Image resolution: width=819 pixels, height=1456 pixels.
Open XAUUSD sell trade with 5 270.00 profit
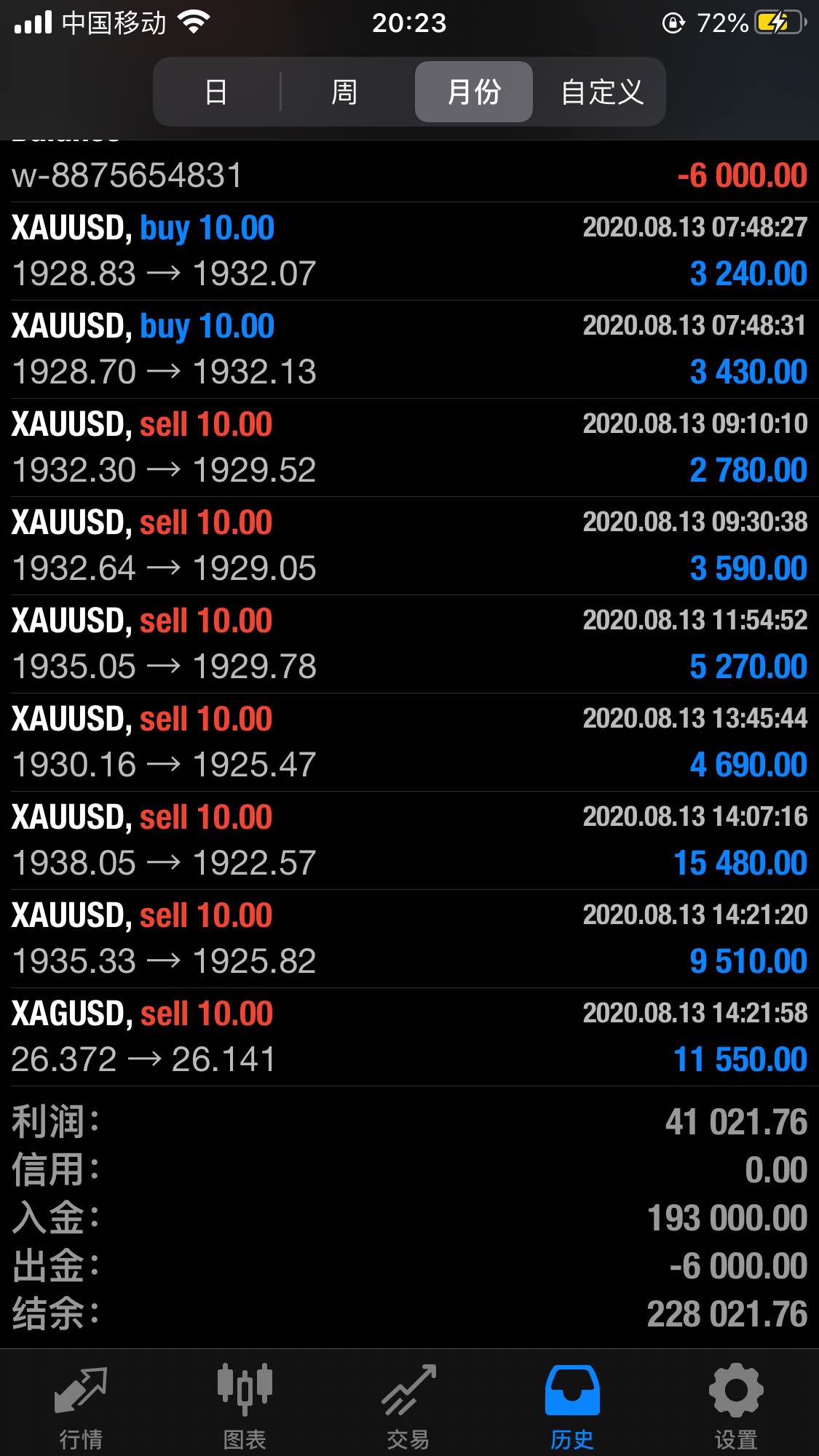409,644
